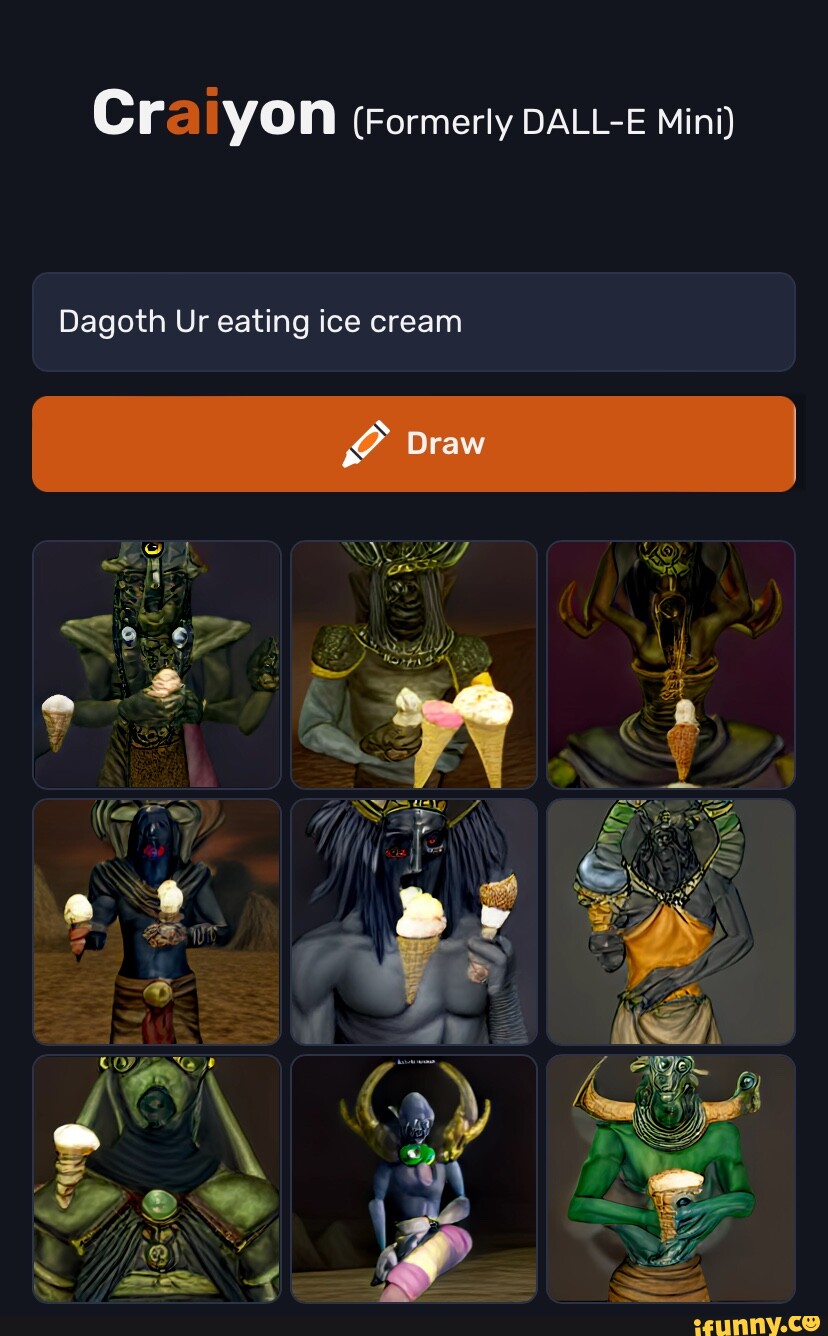Open the result with the figure standing in a desert
The width and height of the screenshot is (828, 1336).
[157, 921]
